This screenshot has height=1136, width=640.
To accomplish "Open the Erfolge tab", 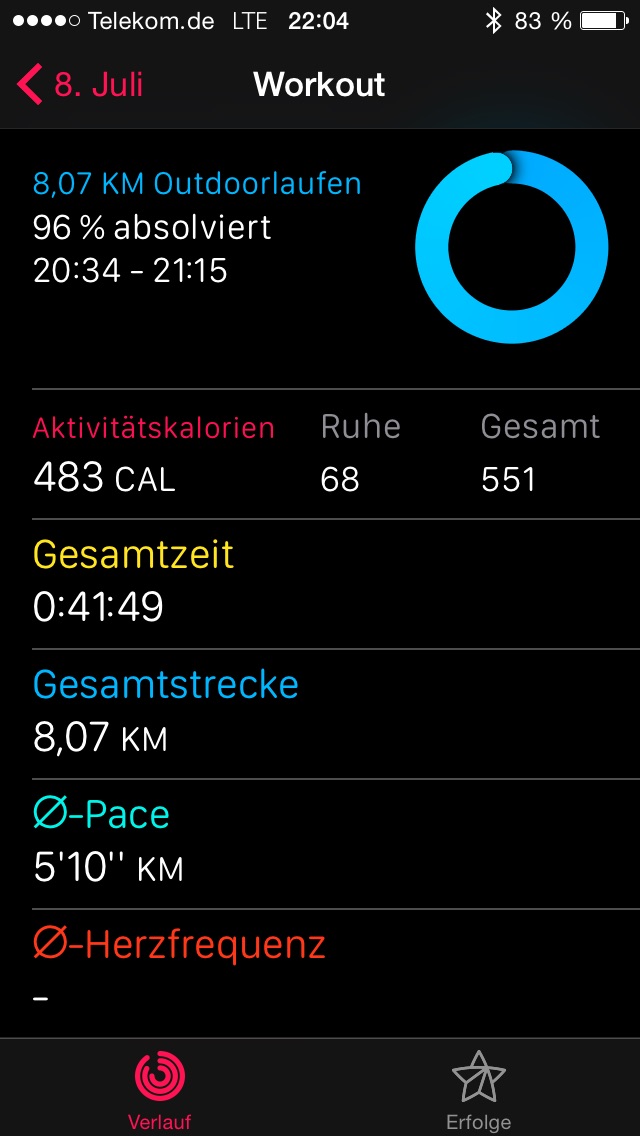I will pos(479,1088).
